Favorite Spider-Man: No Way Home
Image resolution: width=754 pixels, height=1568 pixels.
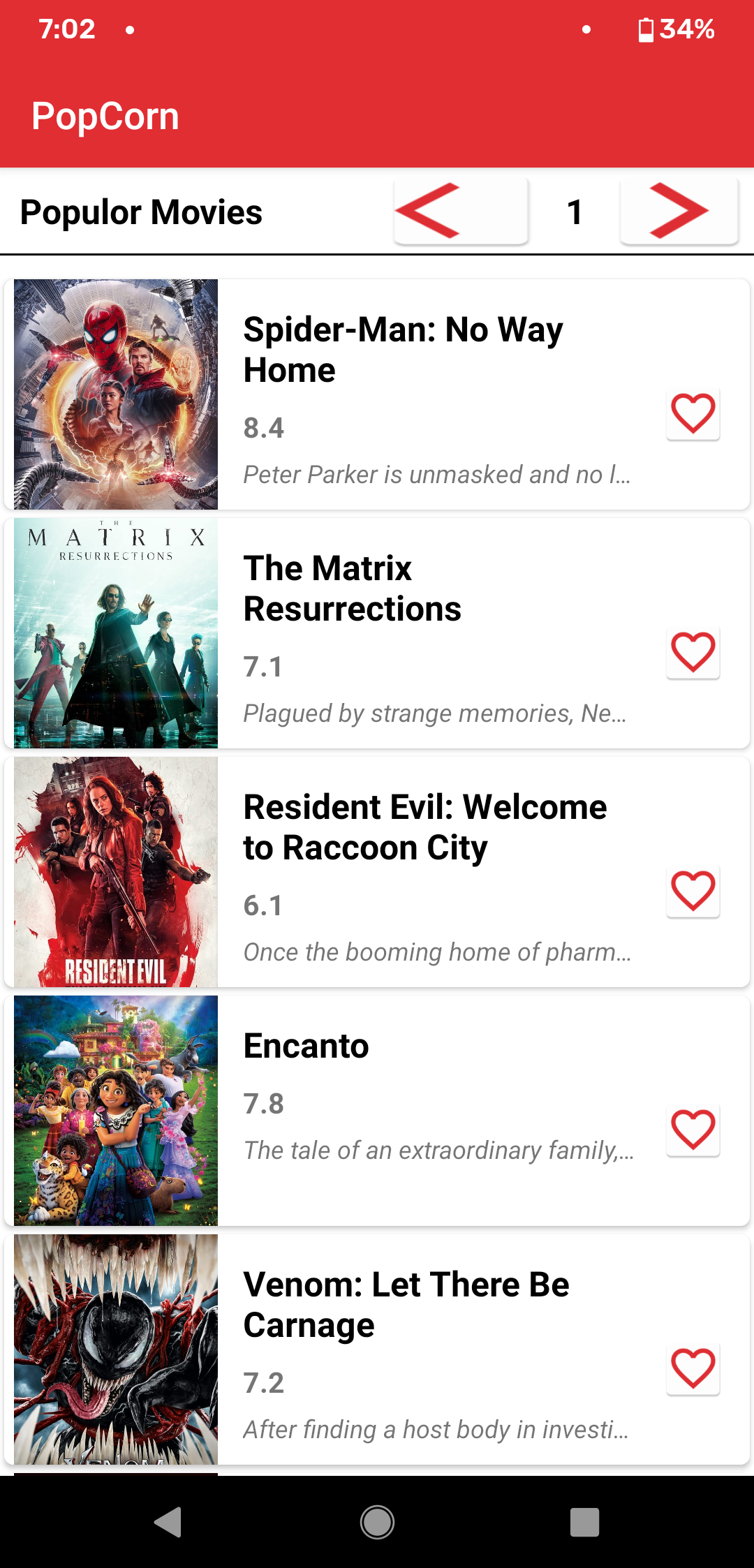tap(692, 415)
